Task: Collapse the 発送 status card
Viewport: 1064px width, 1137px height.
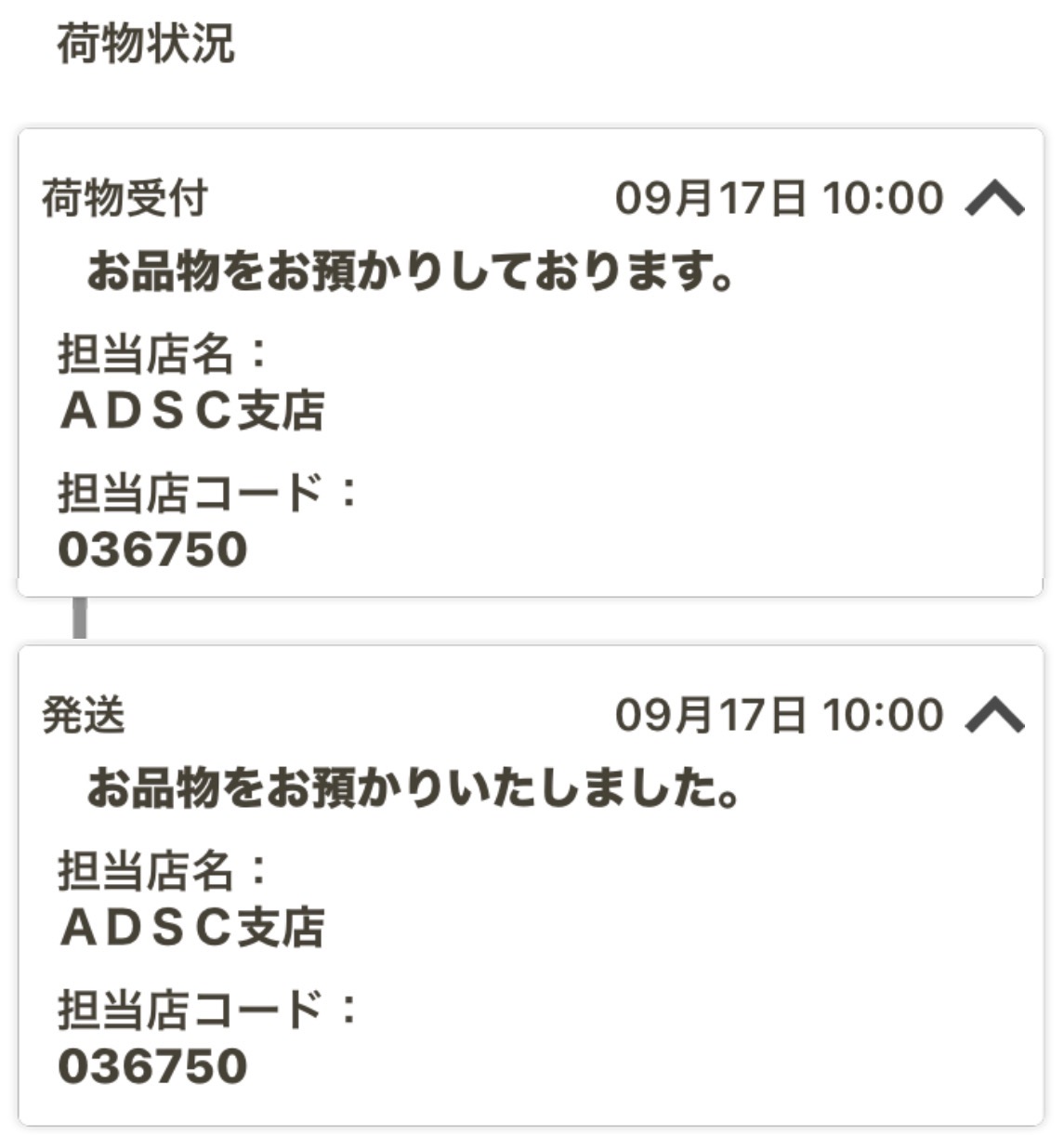Action: 994,715
